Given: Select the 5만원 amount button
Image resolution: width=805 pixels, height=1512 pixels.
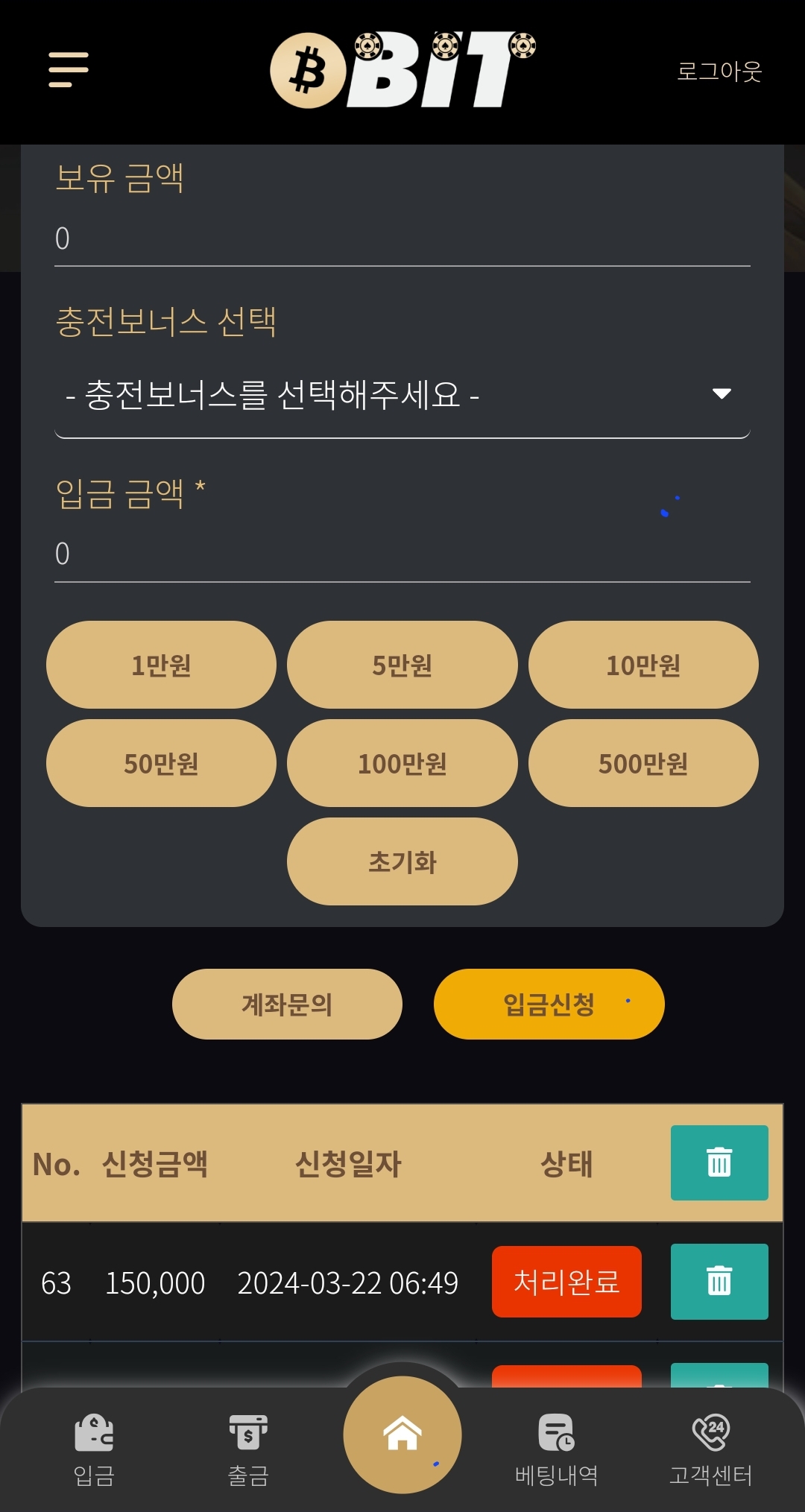Looking at the screenshot, I should (x=402, y=665).
